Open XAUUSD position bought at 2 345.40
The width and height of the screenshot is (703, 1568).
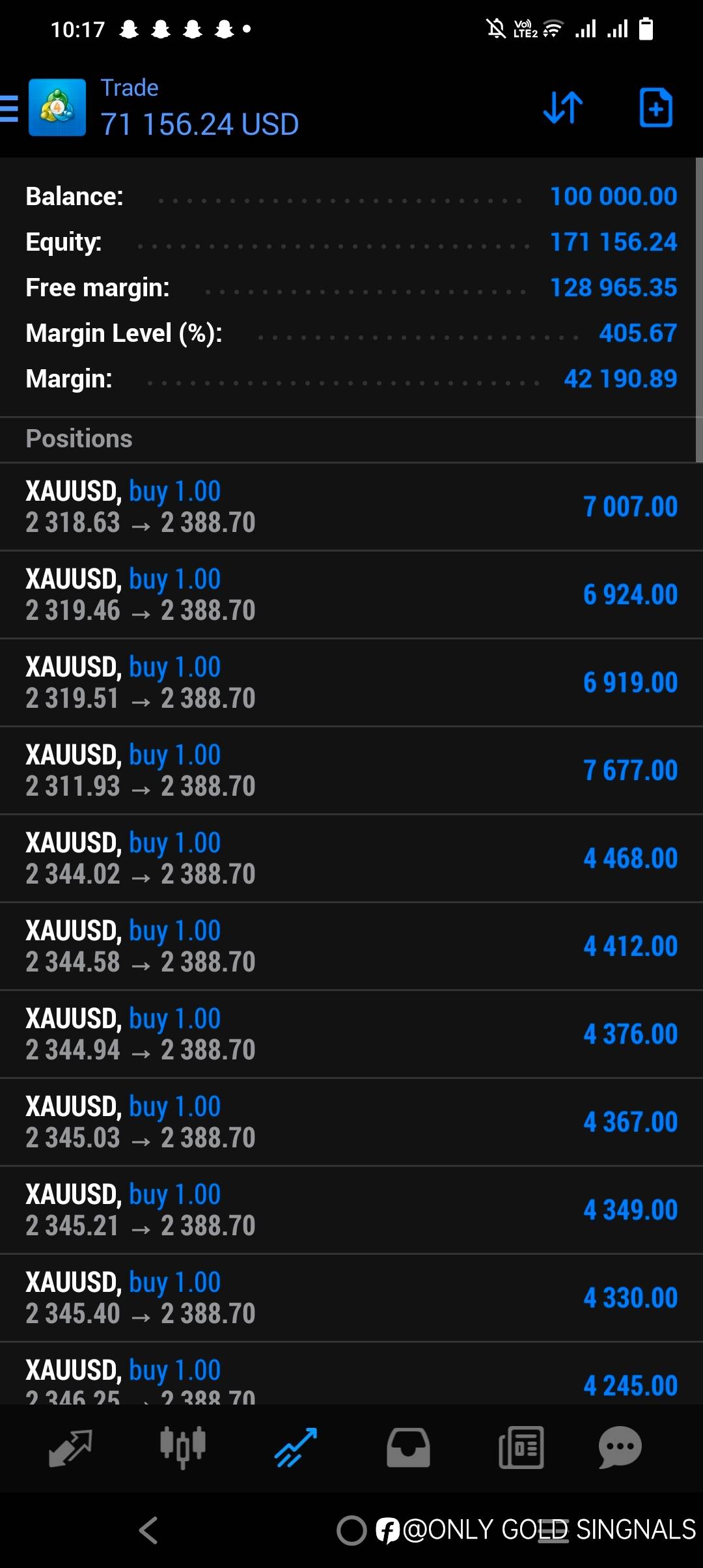pos(351,1298)
